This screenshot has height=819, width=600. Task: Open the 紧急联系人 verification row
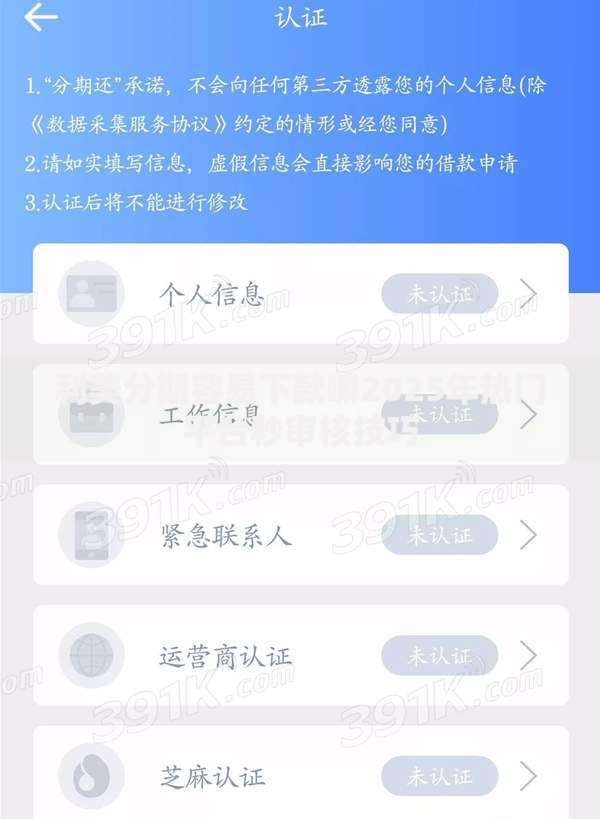(x=300, y=535)
